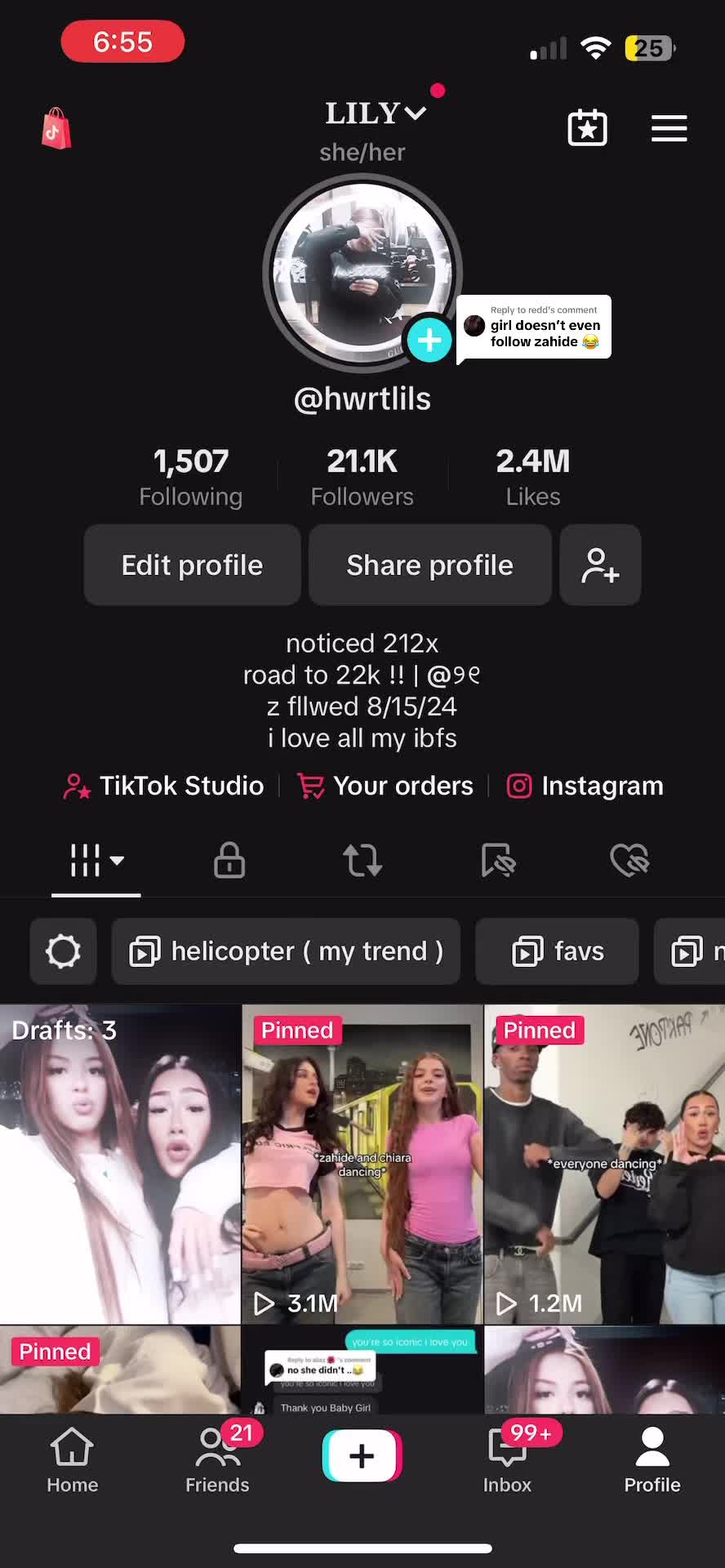Open the helicopter ( my trend ) playlist
725x1568 pixels.
coord(286,951)
